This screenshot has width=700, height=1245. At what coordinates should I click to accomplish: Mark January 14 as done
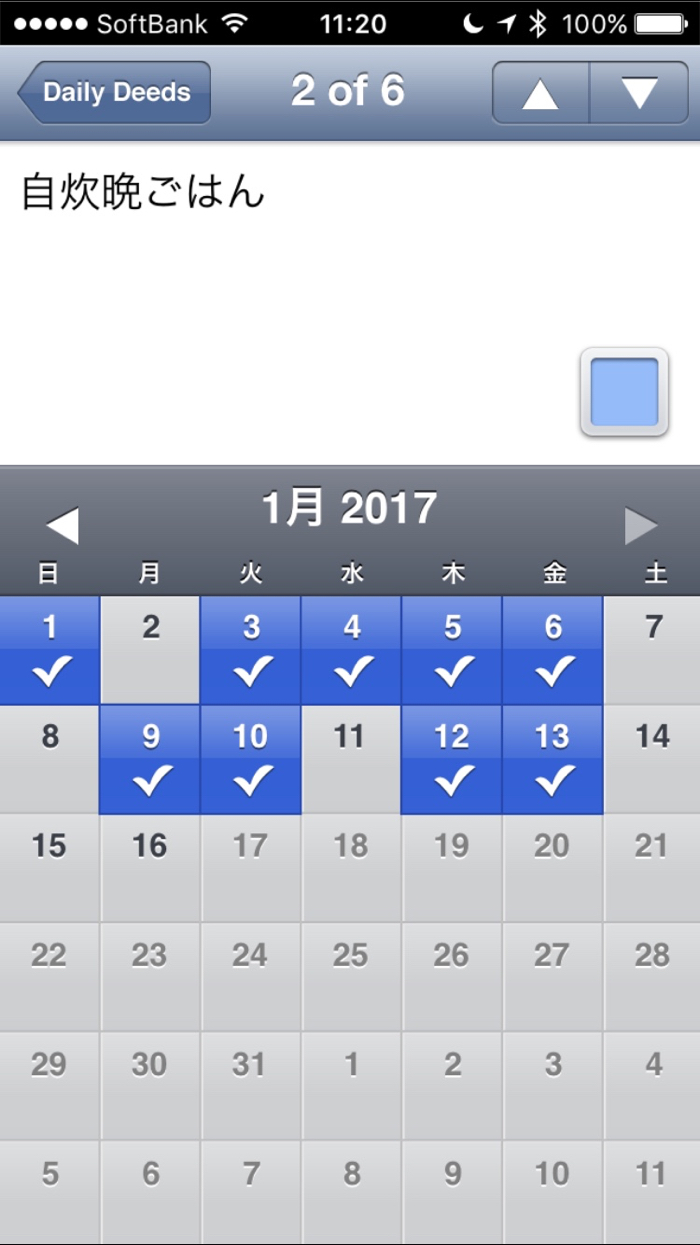652,760
